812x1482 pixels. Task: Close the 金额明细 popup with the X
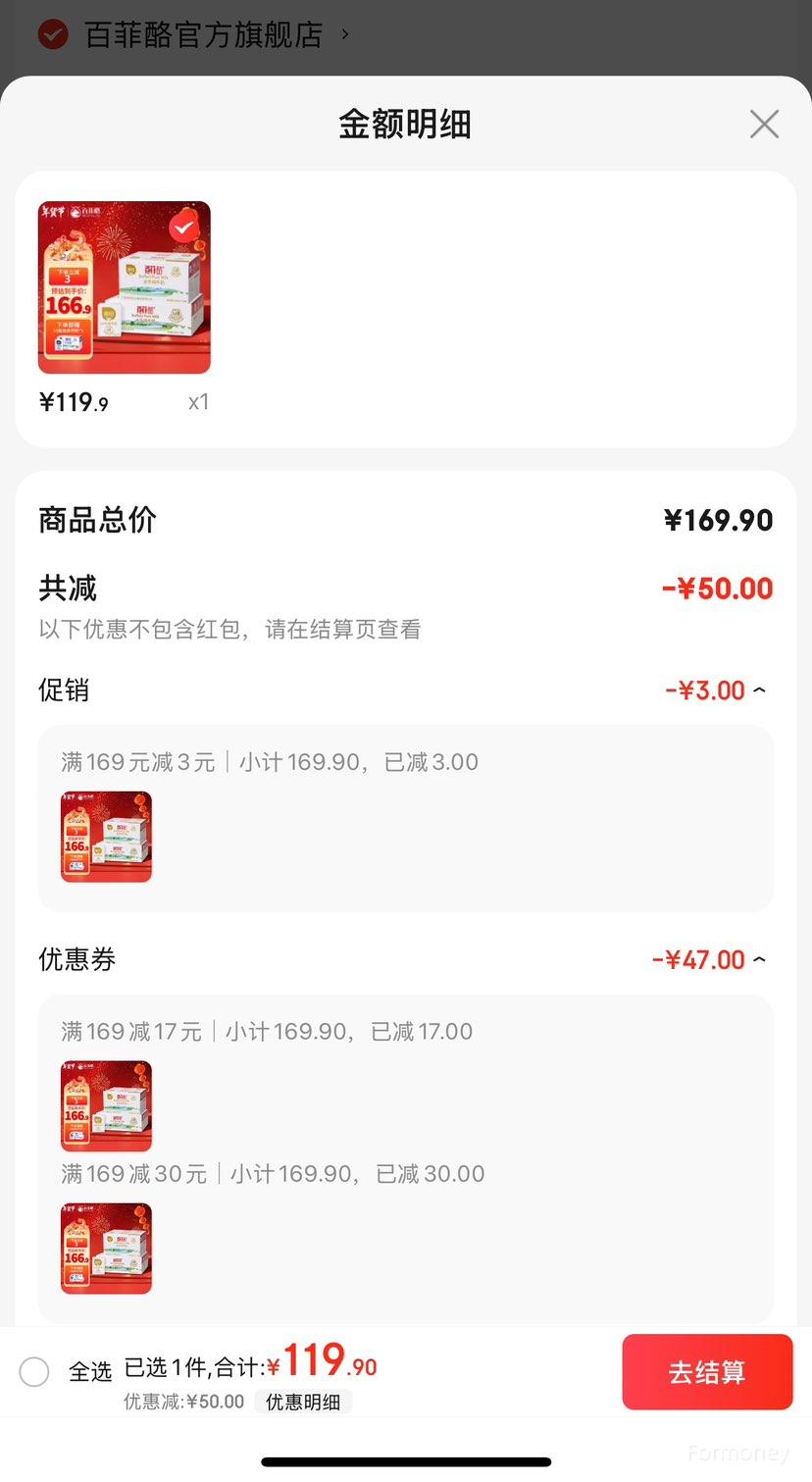pos(764,124)
